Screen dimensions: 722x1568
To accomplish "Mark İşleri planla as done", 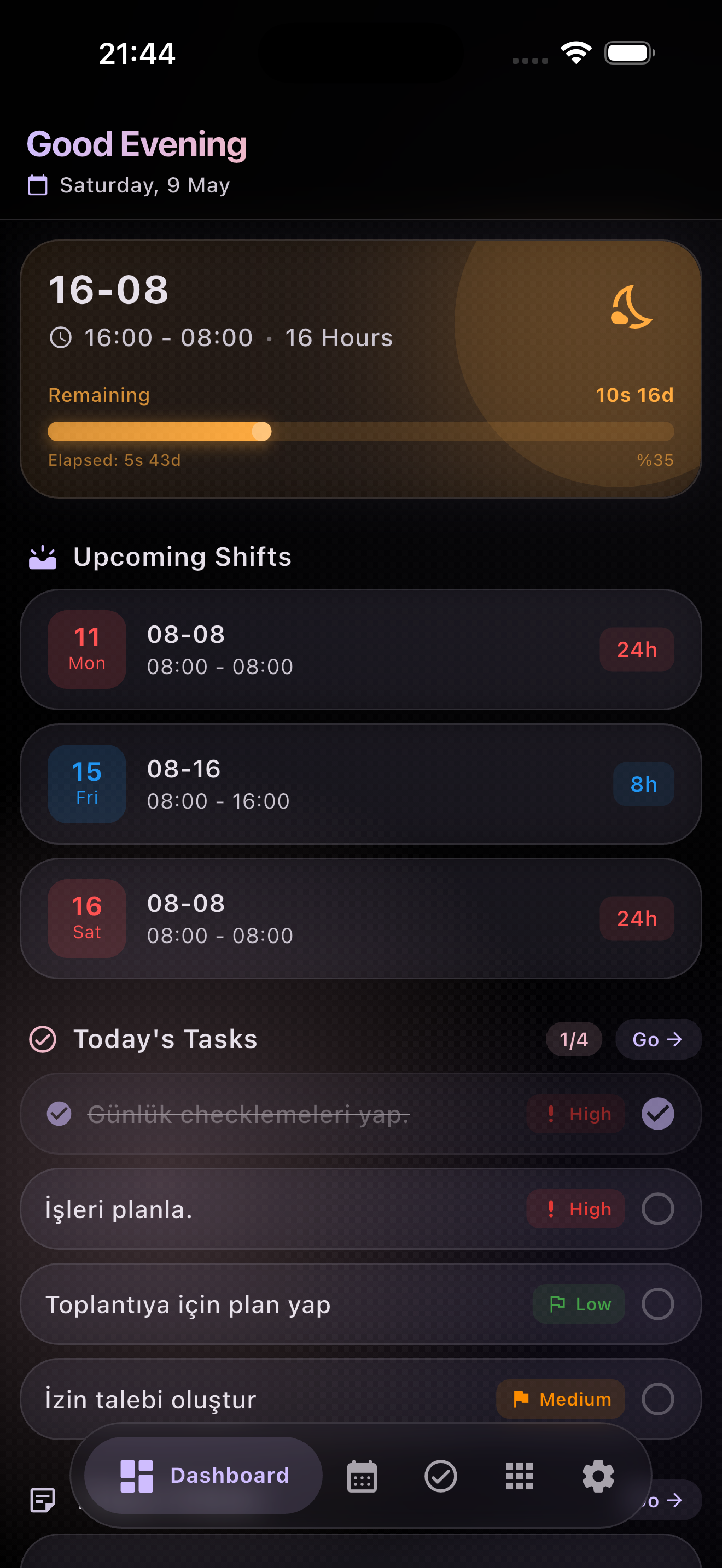I will coord(657,1209).
